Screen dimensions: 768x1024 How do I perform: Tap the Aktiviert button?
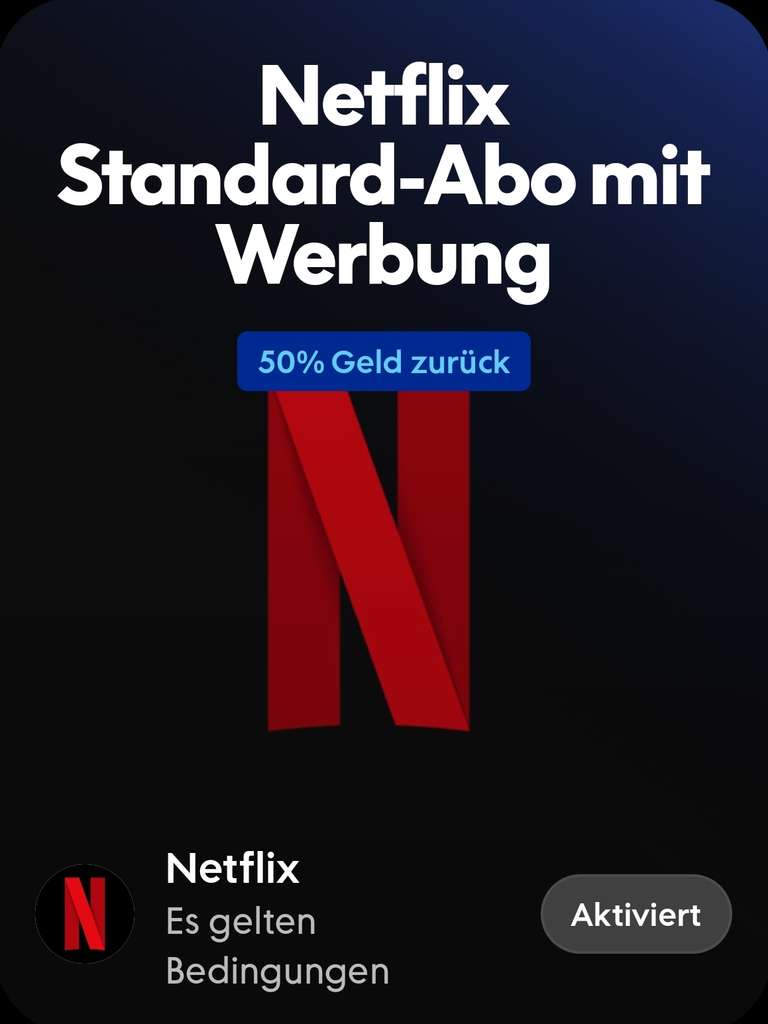pyautogui.click(x=636, y=914)
